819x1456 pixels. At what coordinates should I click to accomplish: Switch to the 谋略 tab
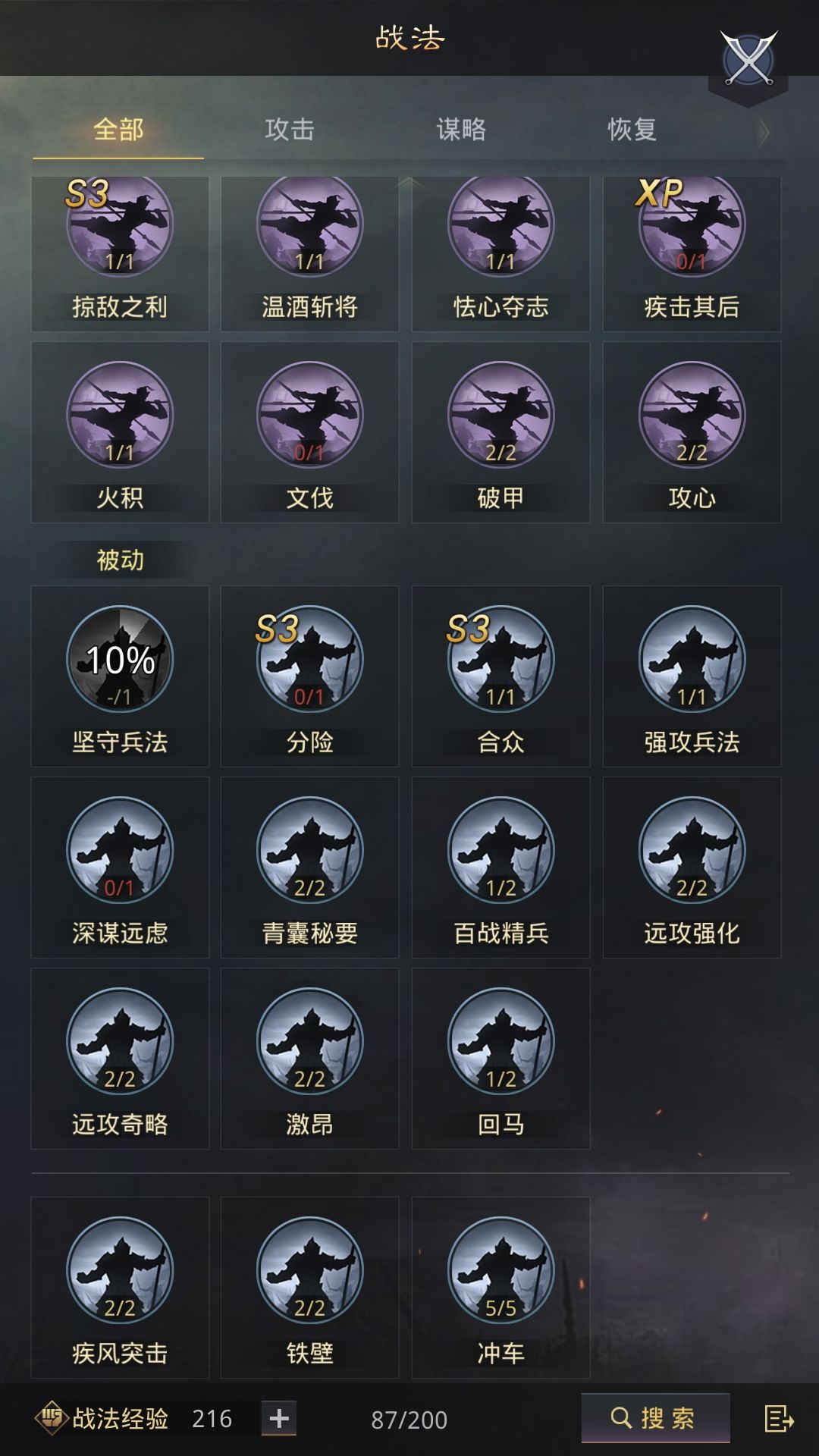(461, 130)
